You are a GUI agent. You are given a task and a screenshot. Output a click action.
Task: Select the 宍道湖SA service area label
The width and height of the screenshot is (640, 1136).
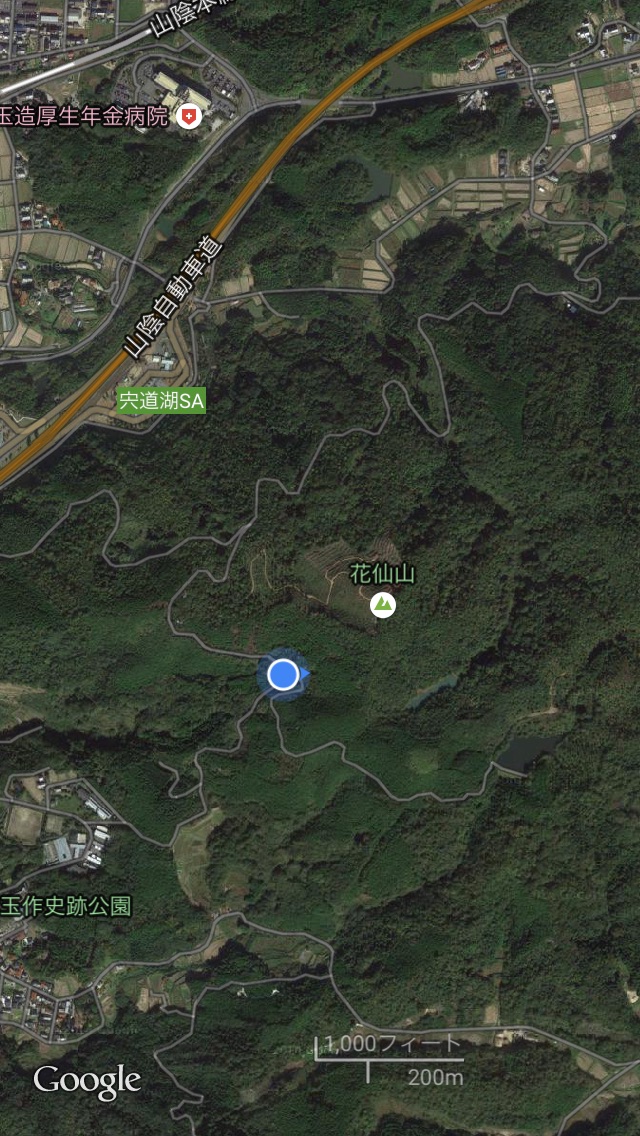point(161,401)
